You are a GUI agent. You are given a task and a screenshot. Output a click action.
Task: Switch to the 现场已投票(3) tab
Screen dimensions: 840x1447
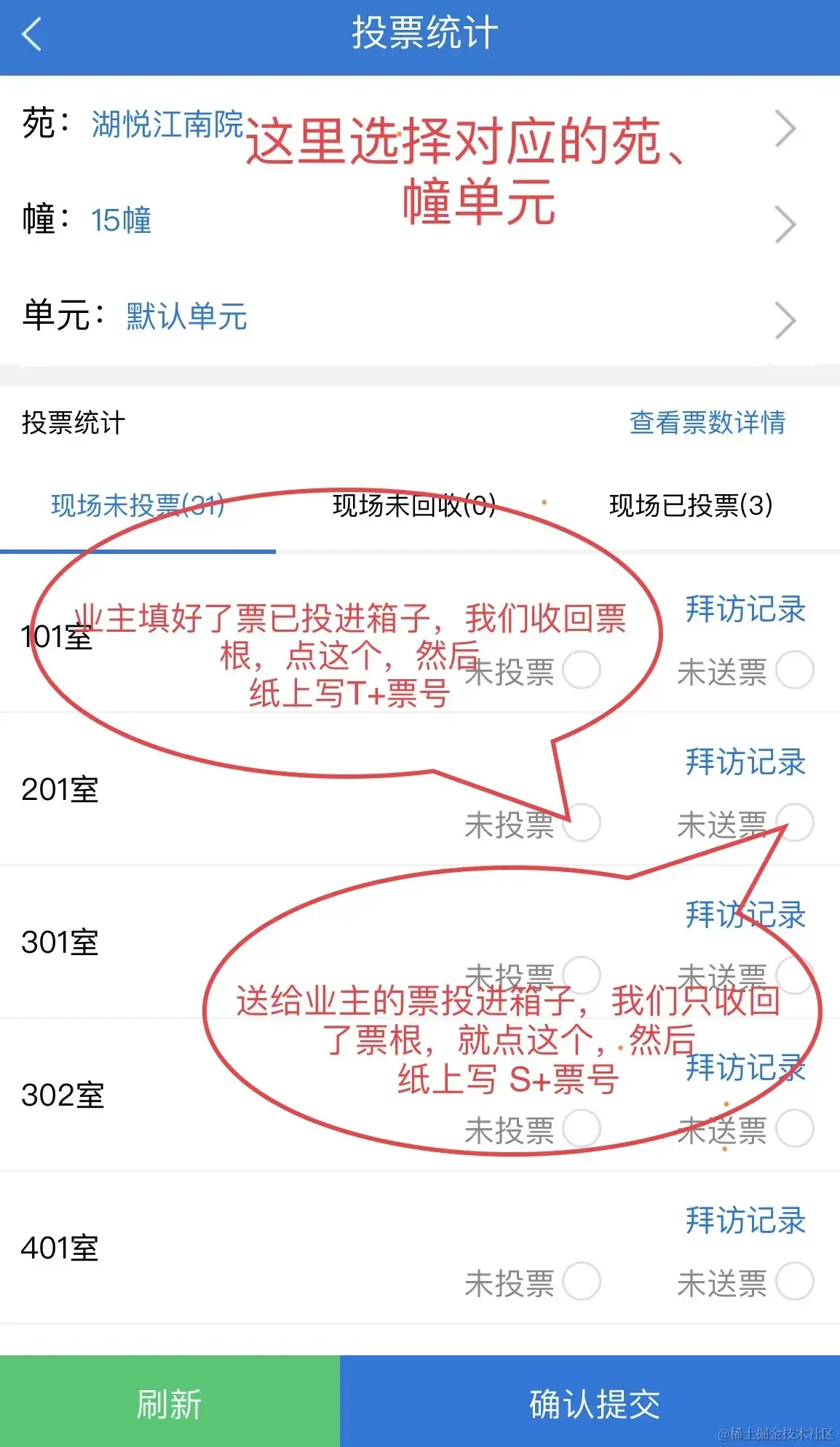690,505
